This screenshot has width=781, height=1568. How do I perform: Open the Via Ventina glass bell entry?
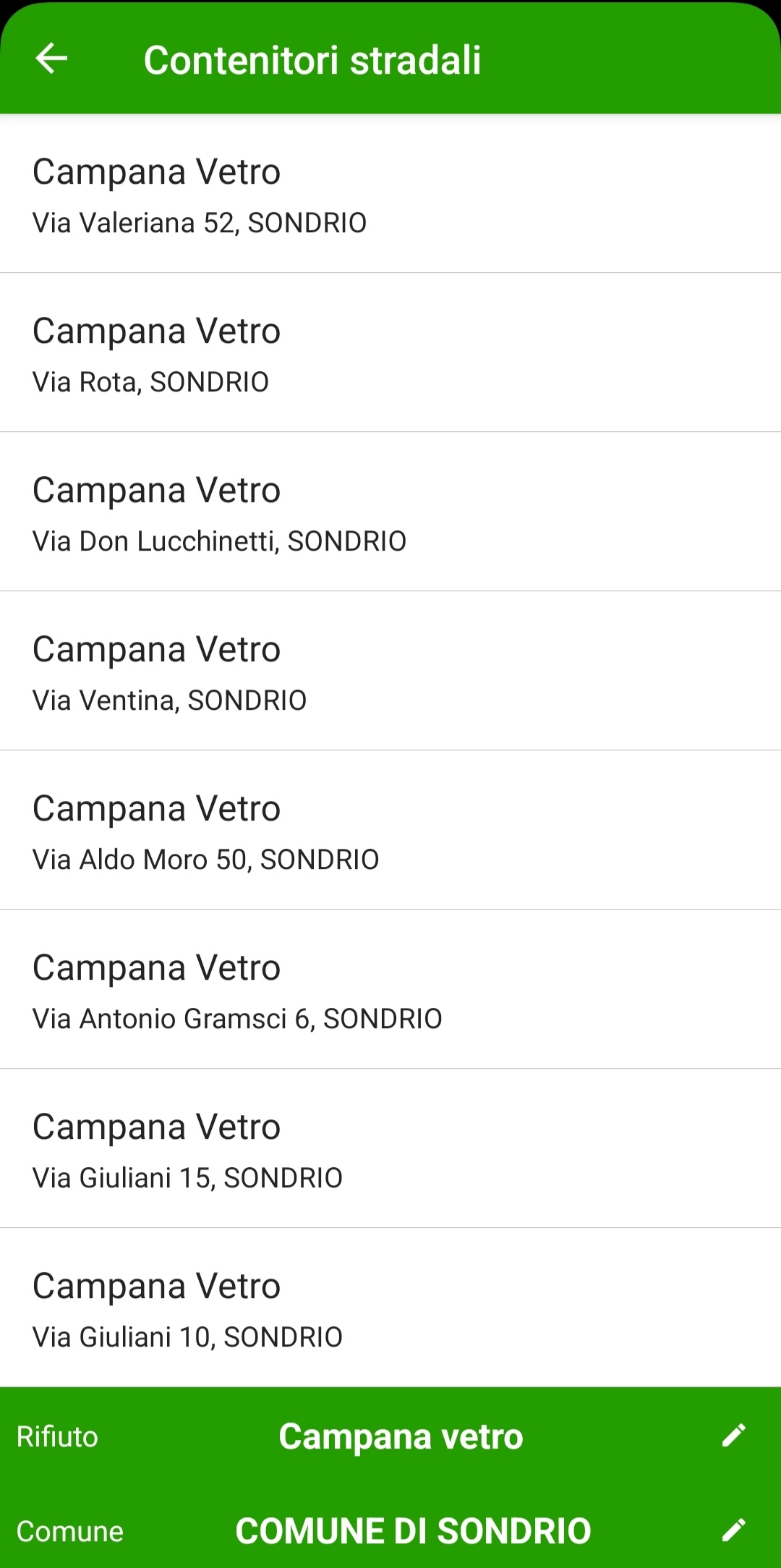[x=390, y=671]
